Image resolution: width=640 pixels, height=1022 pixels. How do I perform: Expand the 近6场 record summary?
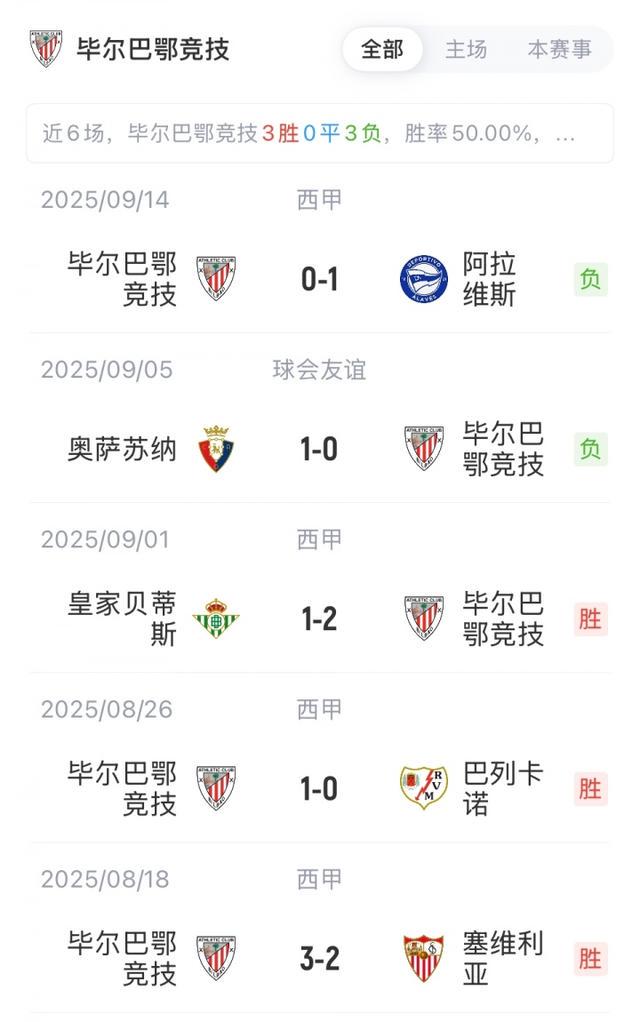point(319,133)
